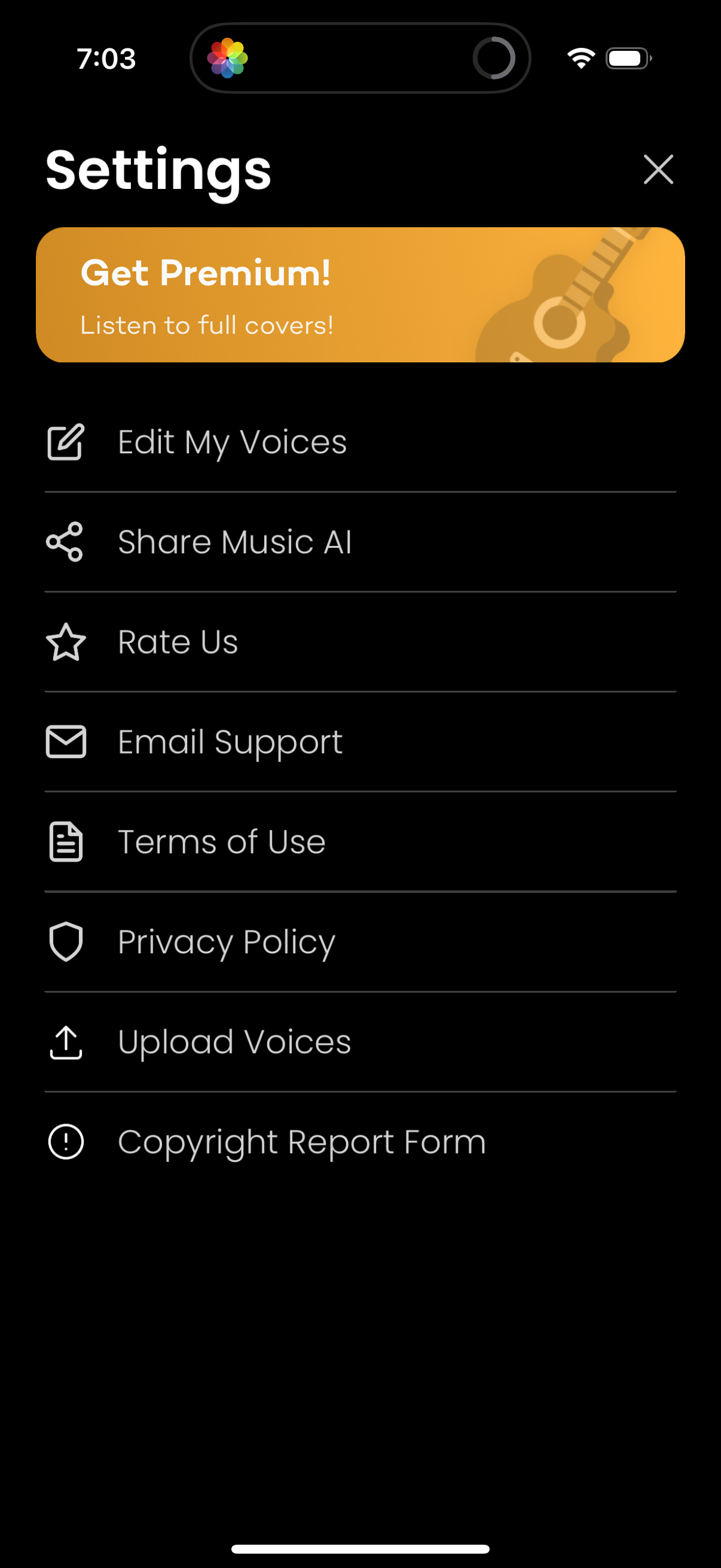Open the Copyright Report Form
Image resolution: width=721 pixels, height=1568 pixels.
coord(302,1142)
